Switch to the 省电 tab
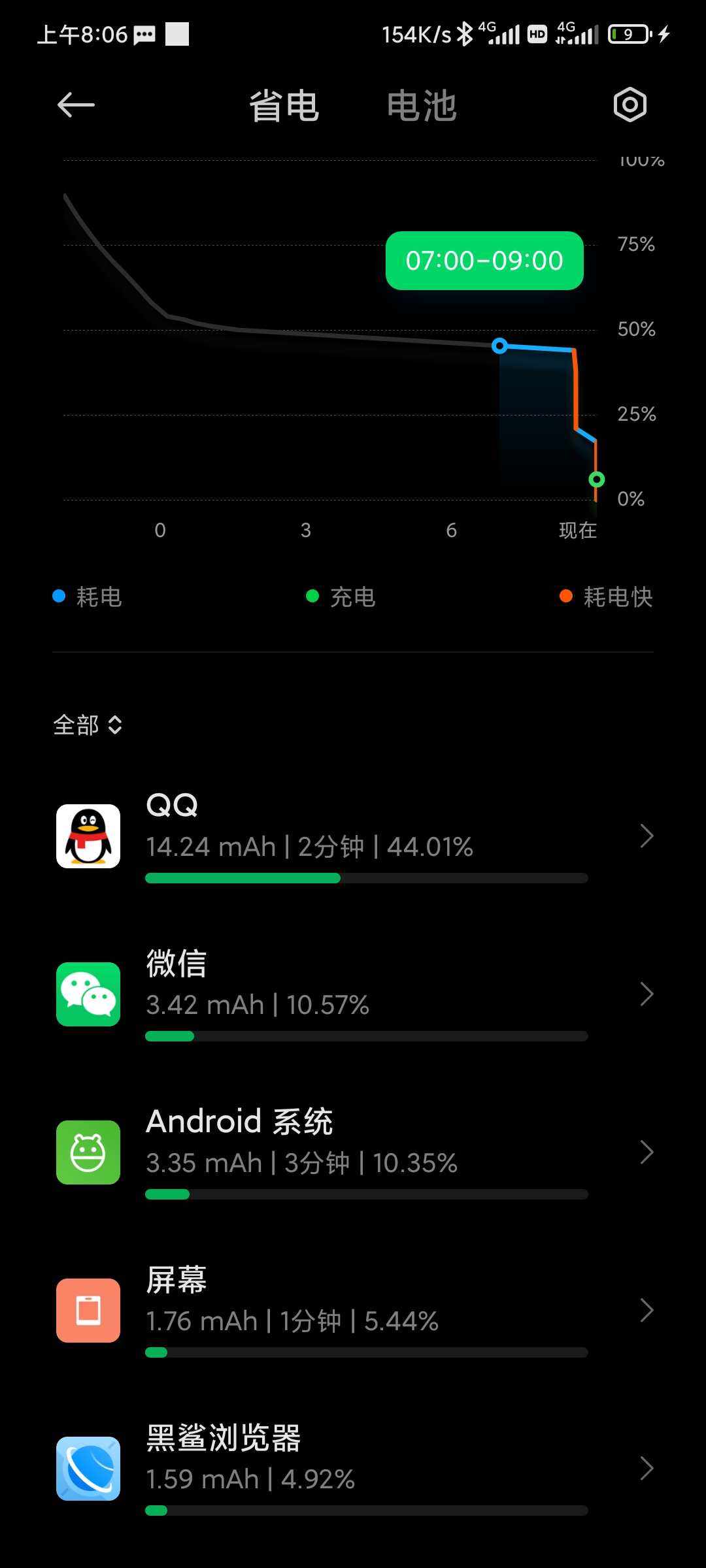This screenshot has height=1568, width=706. [x=284, y=106]
